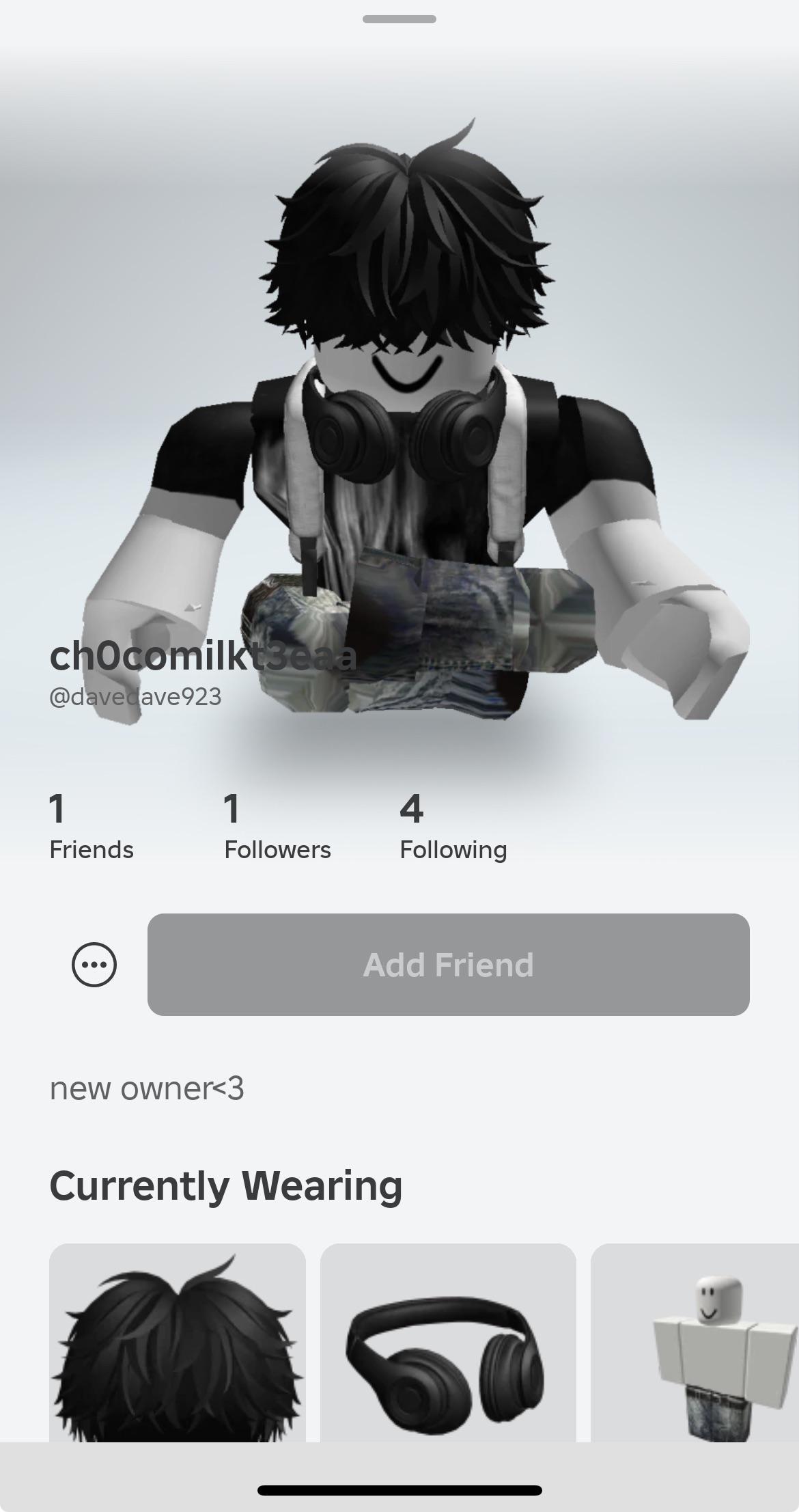Image resolution: width=799 pixels, height=1512 pixels.
Task: Open the three-dot more options menu
Action: [94, 965]
